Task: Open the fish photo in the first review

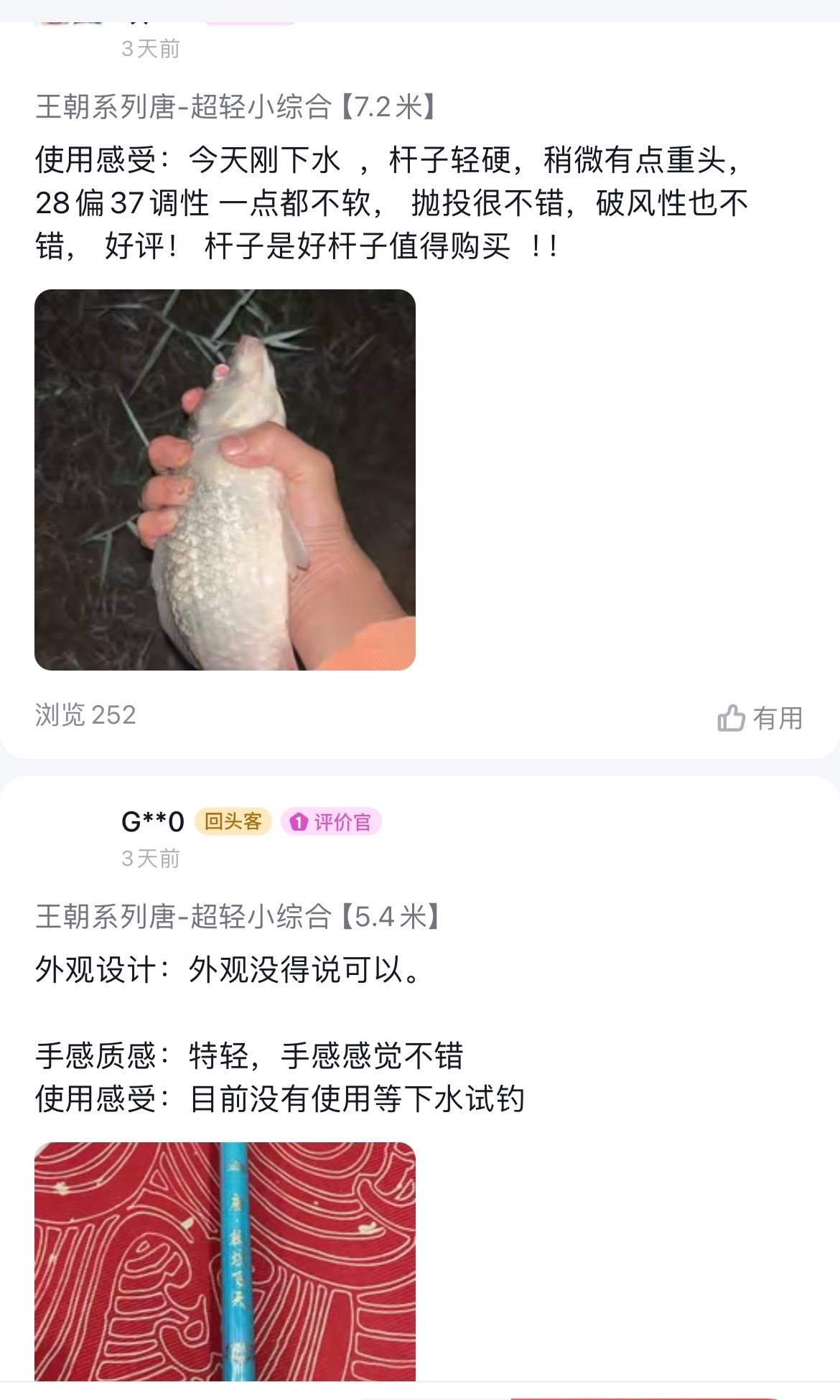Action: [225, 480]
